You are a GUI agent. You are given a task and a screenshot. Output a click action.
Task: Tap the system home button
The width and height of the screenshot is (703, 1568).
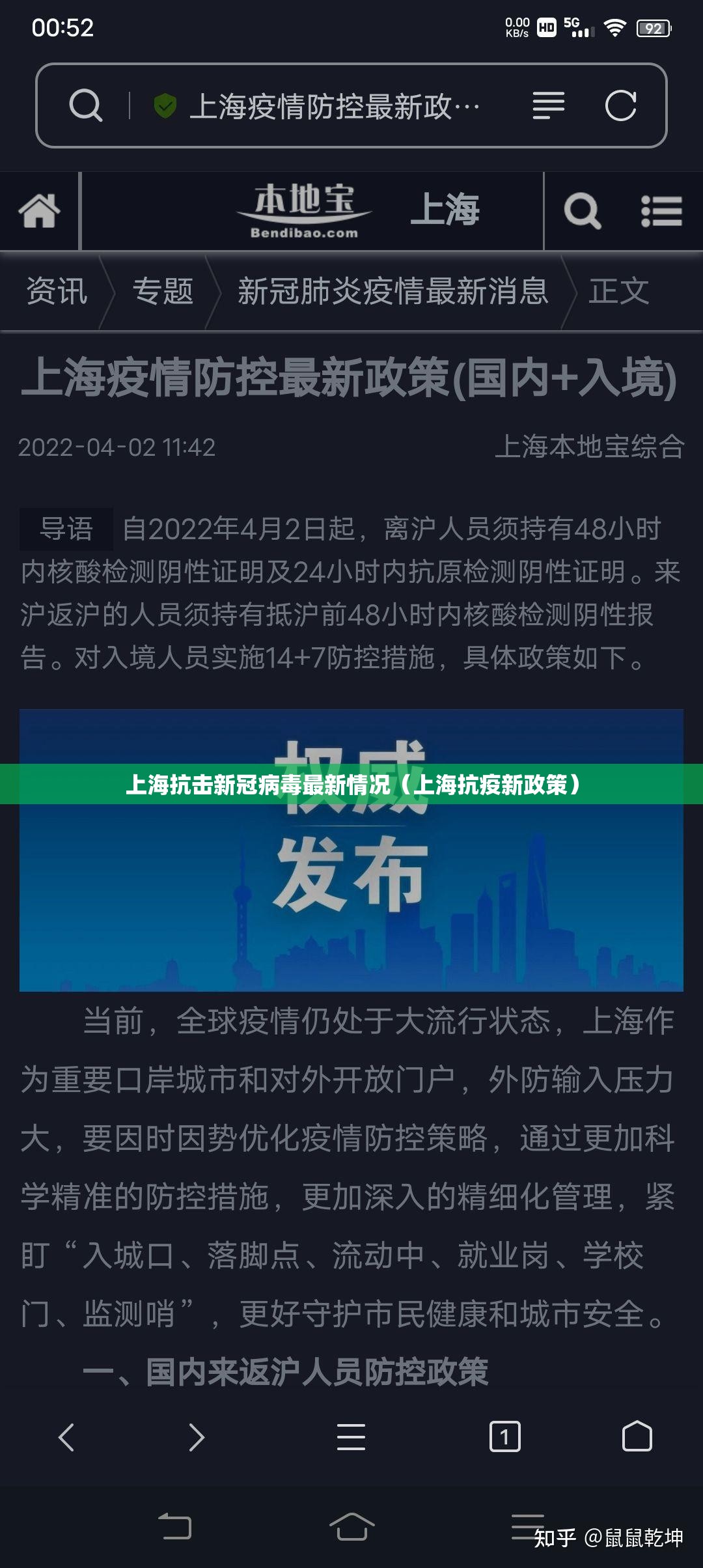tap(351, 1526)
